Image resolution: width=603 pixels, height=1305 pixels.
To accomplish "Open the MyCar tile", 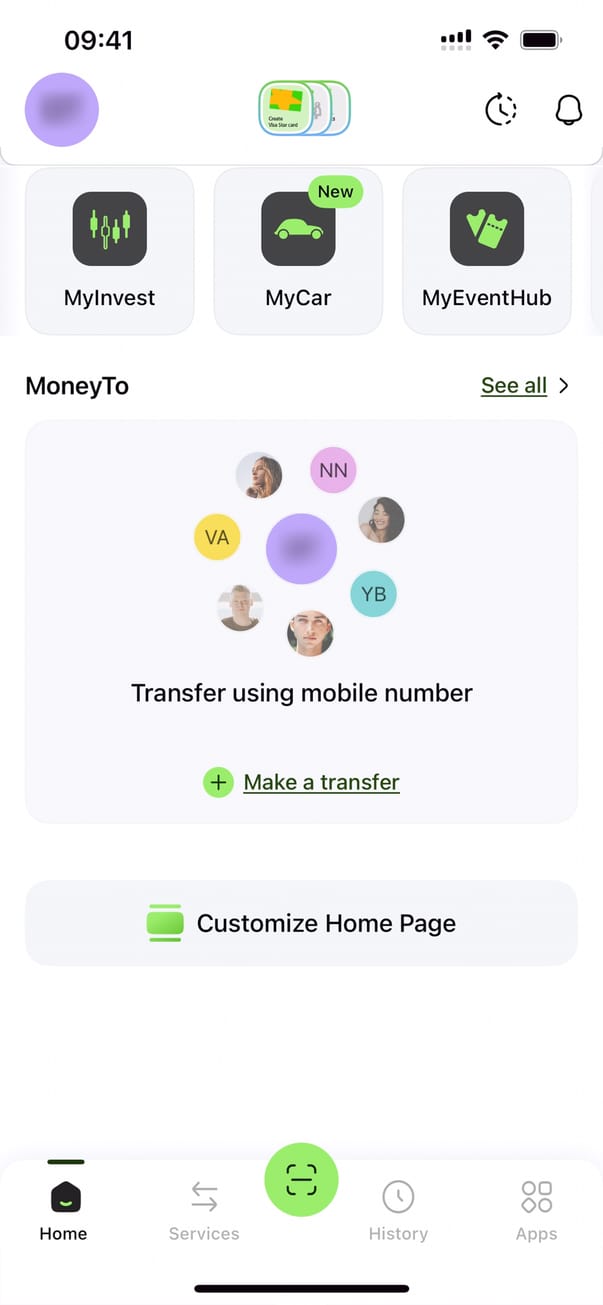I will (x=298, y=250).
